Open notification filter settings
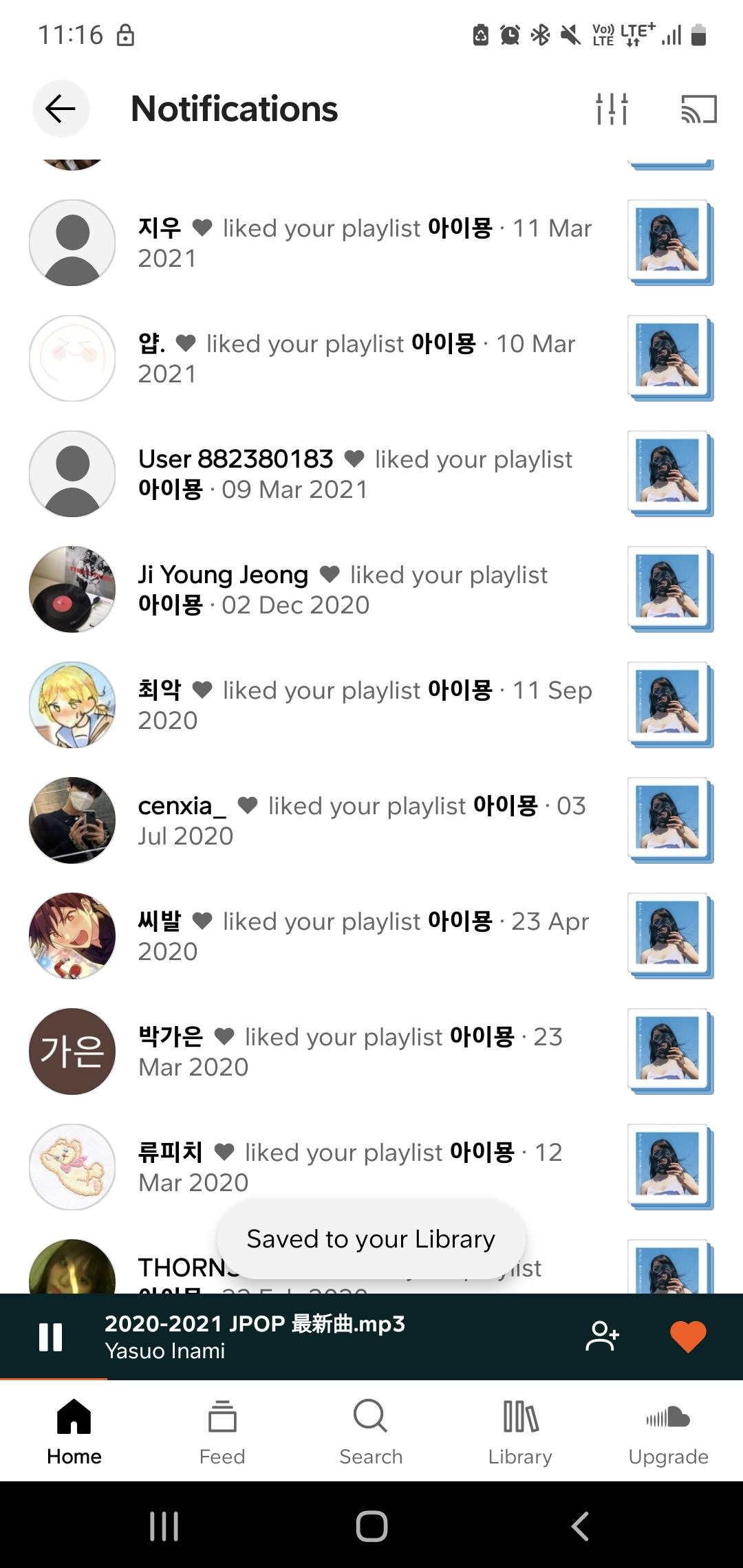The width and height of the screenshot is (743, 1568). pos(612,109)
